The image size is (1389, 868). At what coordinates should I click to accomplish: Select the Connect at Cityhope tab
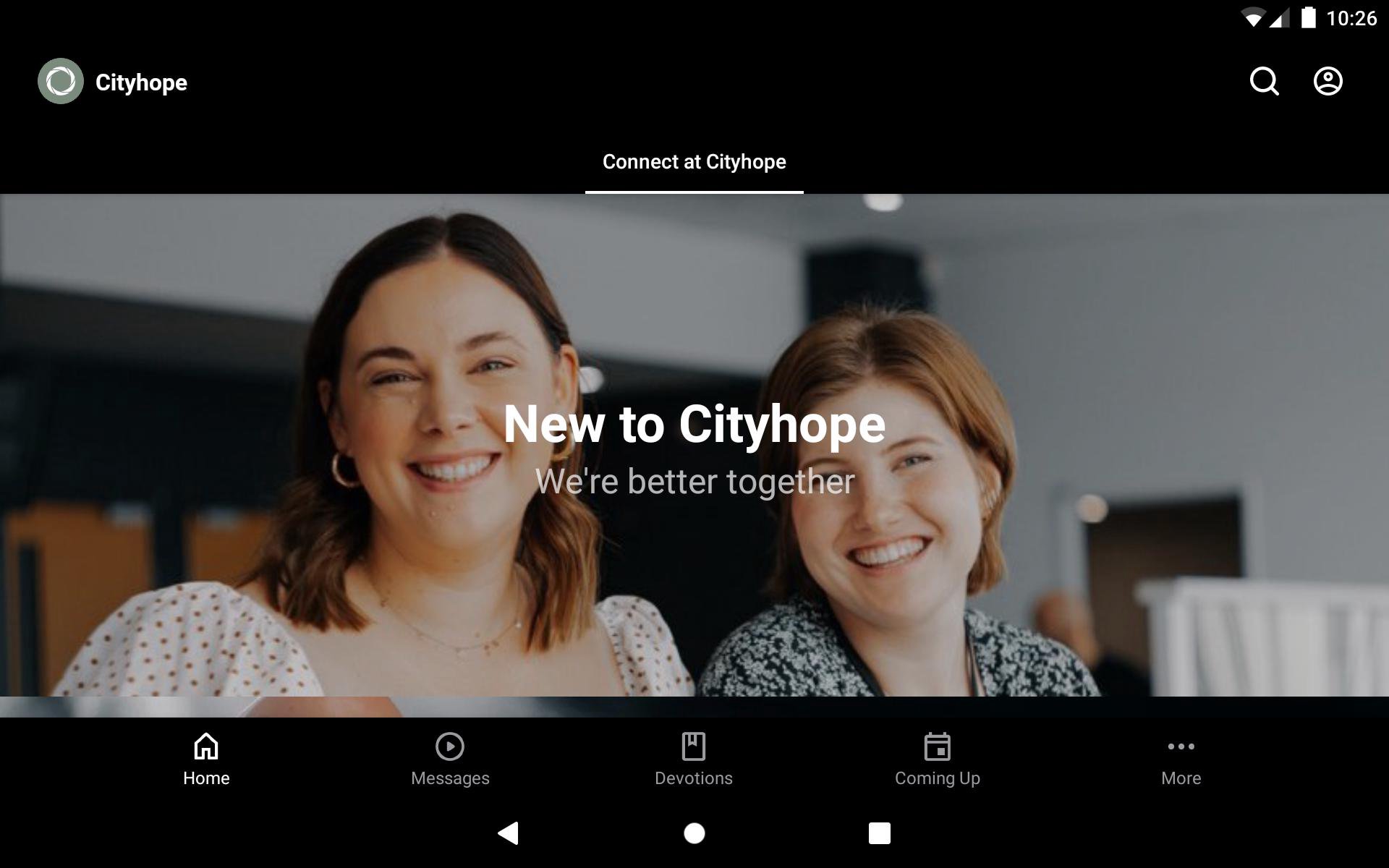[694, 162]
